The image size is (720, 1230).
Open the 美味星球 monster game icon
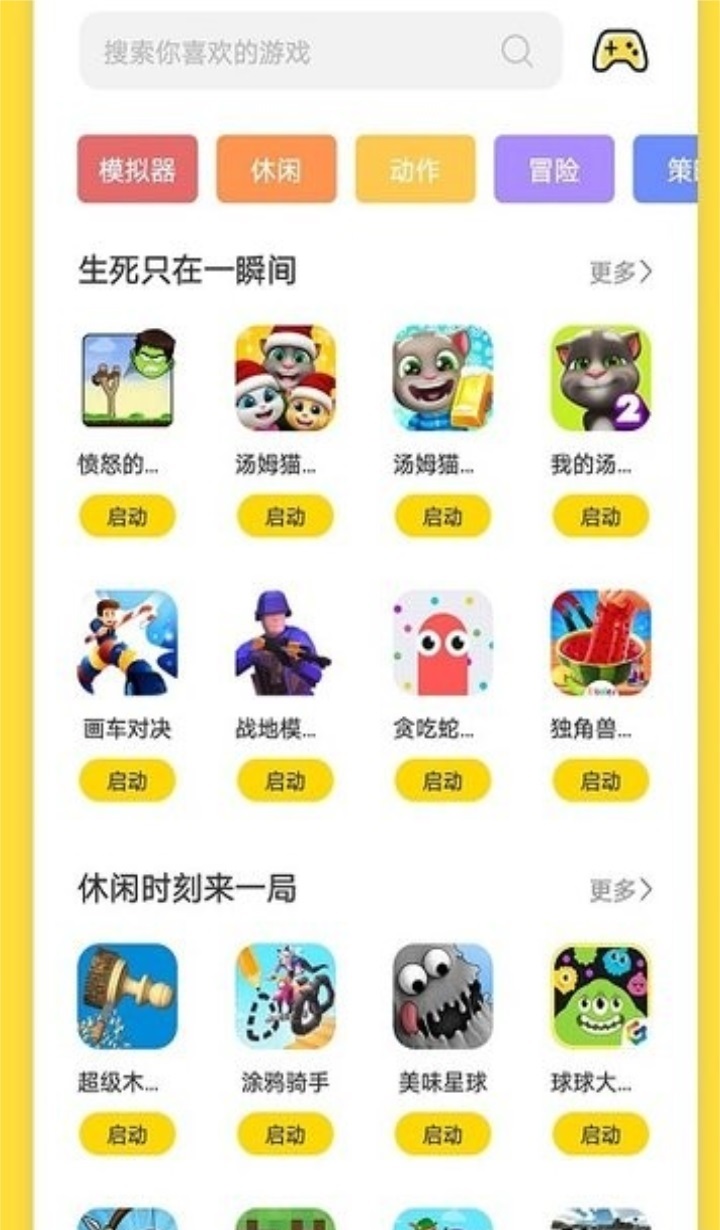click(x=443, y=995)
